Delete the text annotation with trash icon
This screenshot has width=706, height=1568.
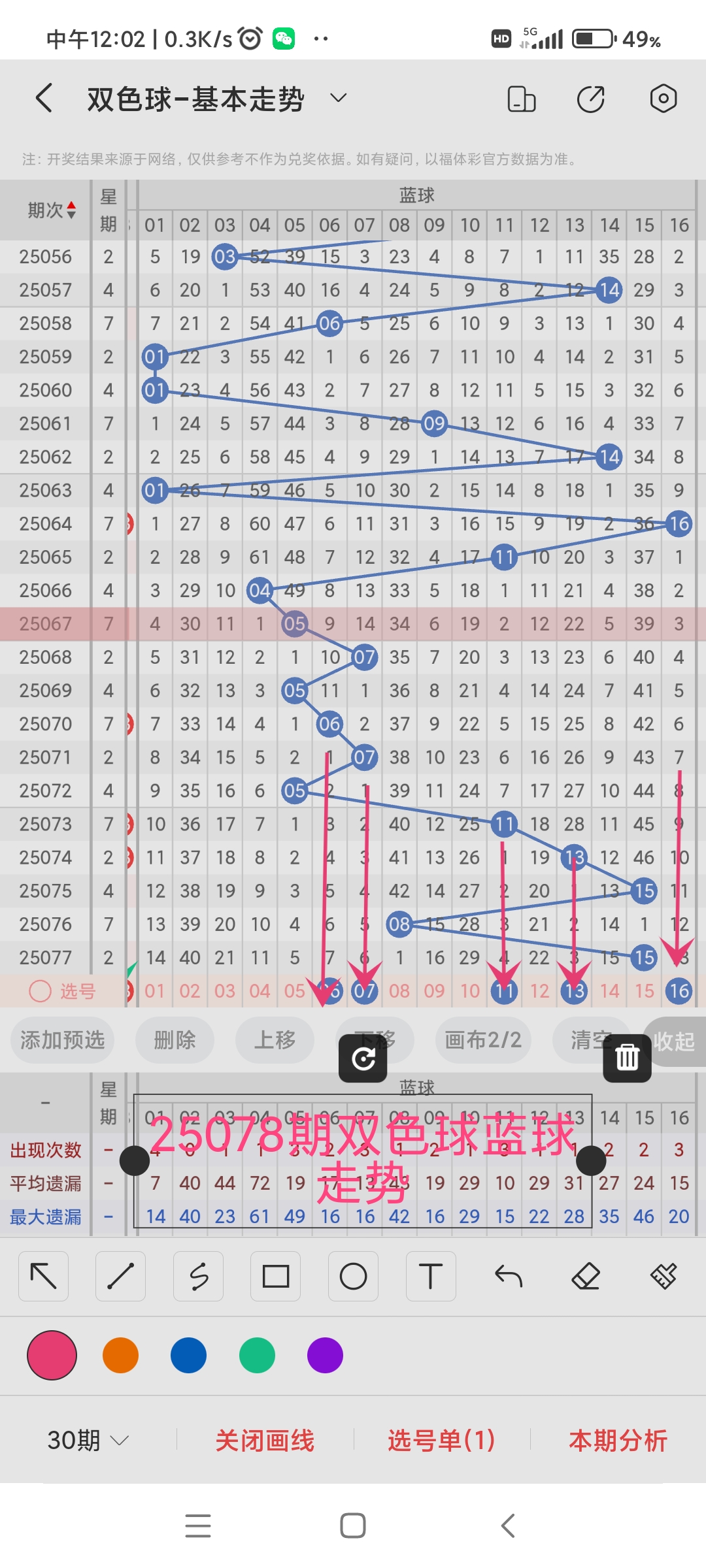[627, 1058]
